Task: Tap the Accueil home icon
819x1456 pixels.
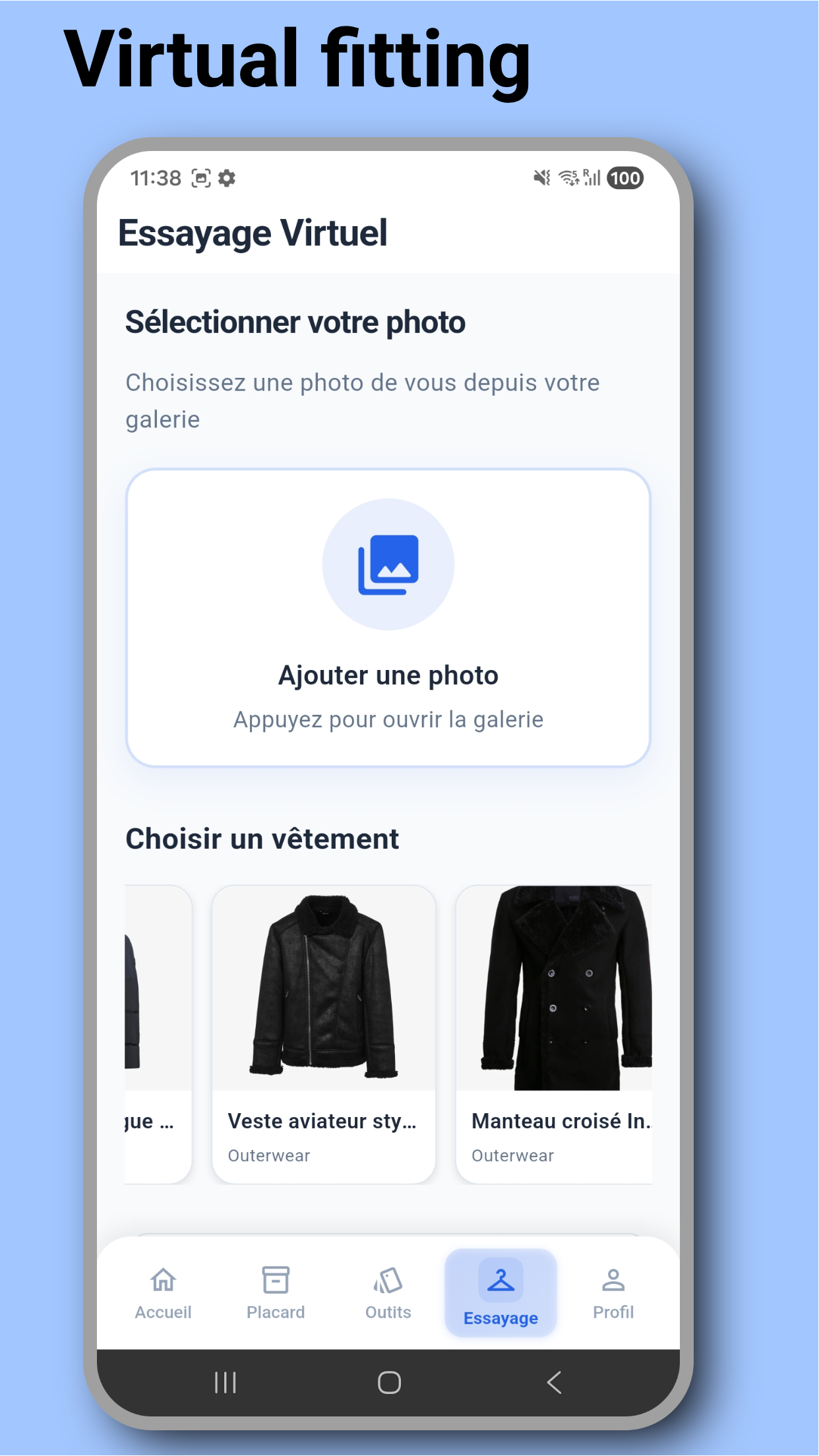Action: tap(162, 1278)
